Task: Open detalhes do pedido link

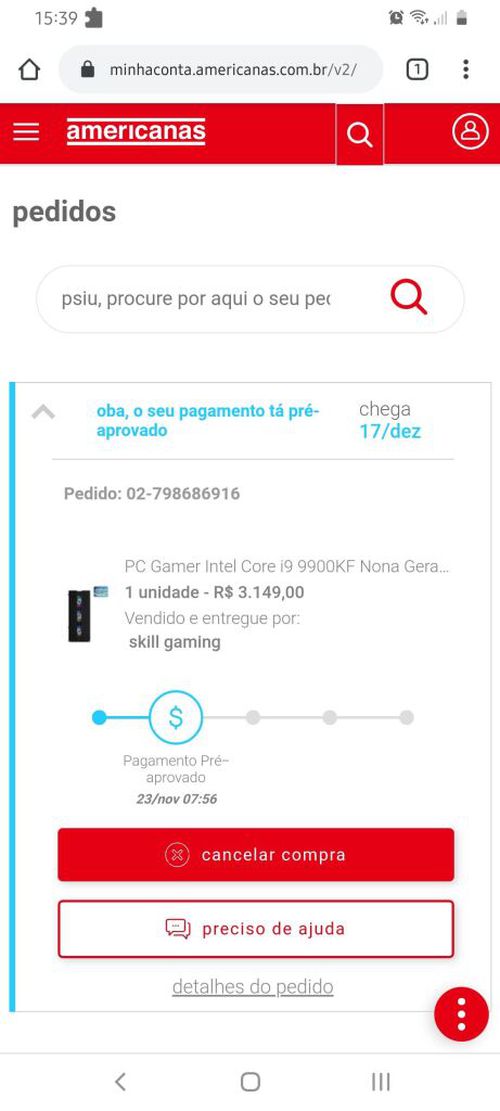Action: tap(253, 986)
